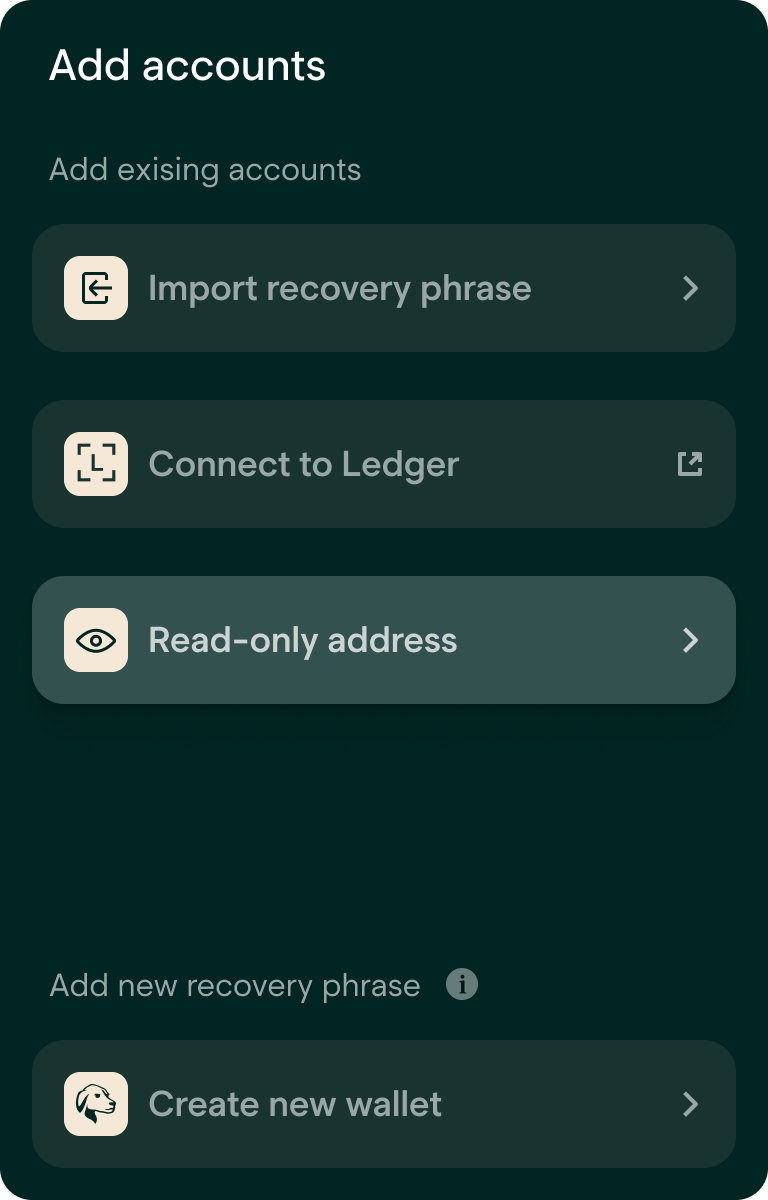Open the Read-only address chevron arrow

tap(690, 640)
